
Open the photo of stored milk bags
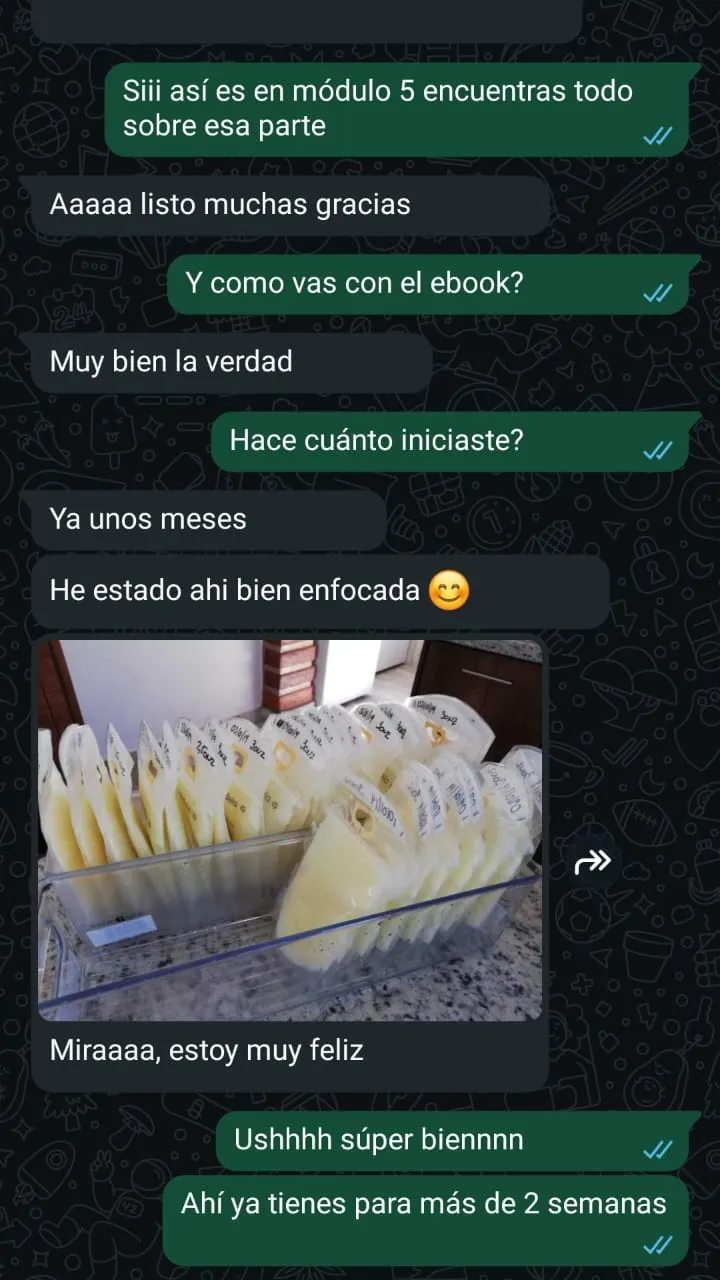click(290, 830)
